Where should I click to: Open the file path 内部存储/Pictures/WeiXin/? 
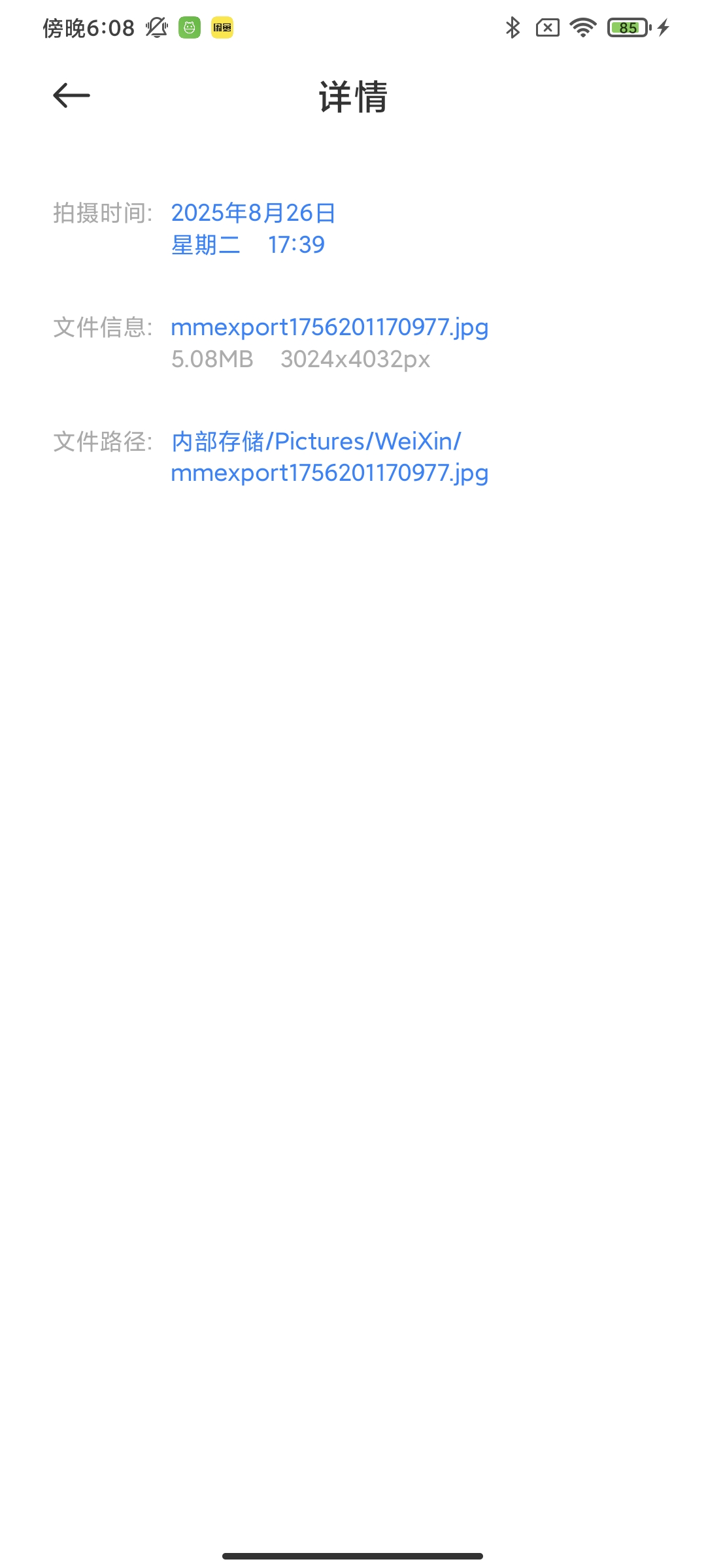[x=316, y=442]
